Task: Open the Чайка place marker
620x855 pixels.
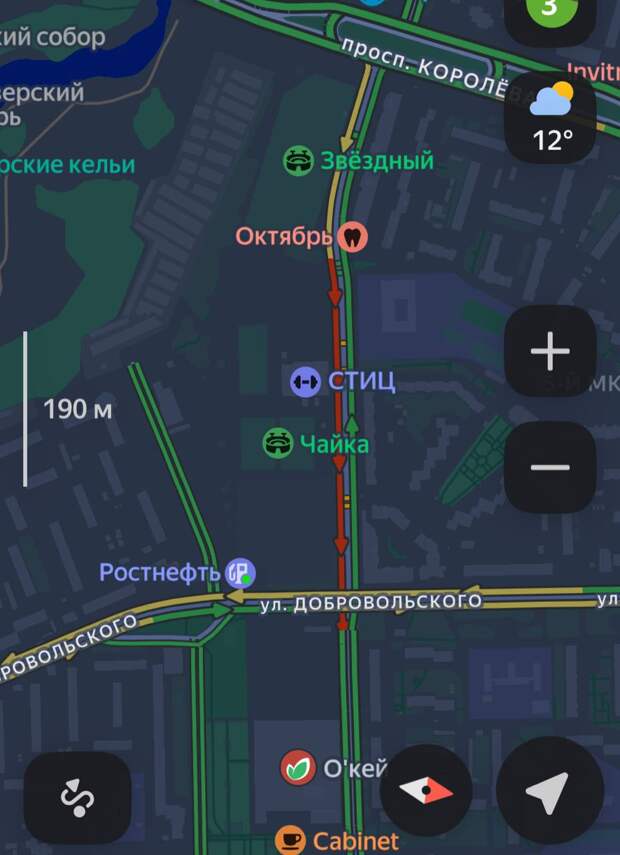Action: 277,444
